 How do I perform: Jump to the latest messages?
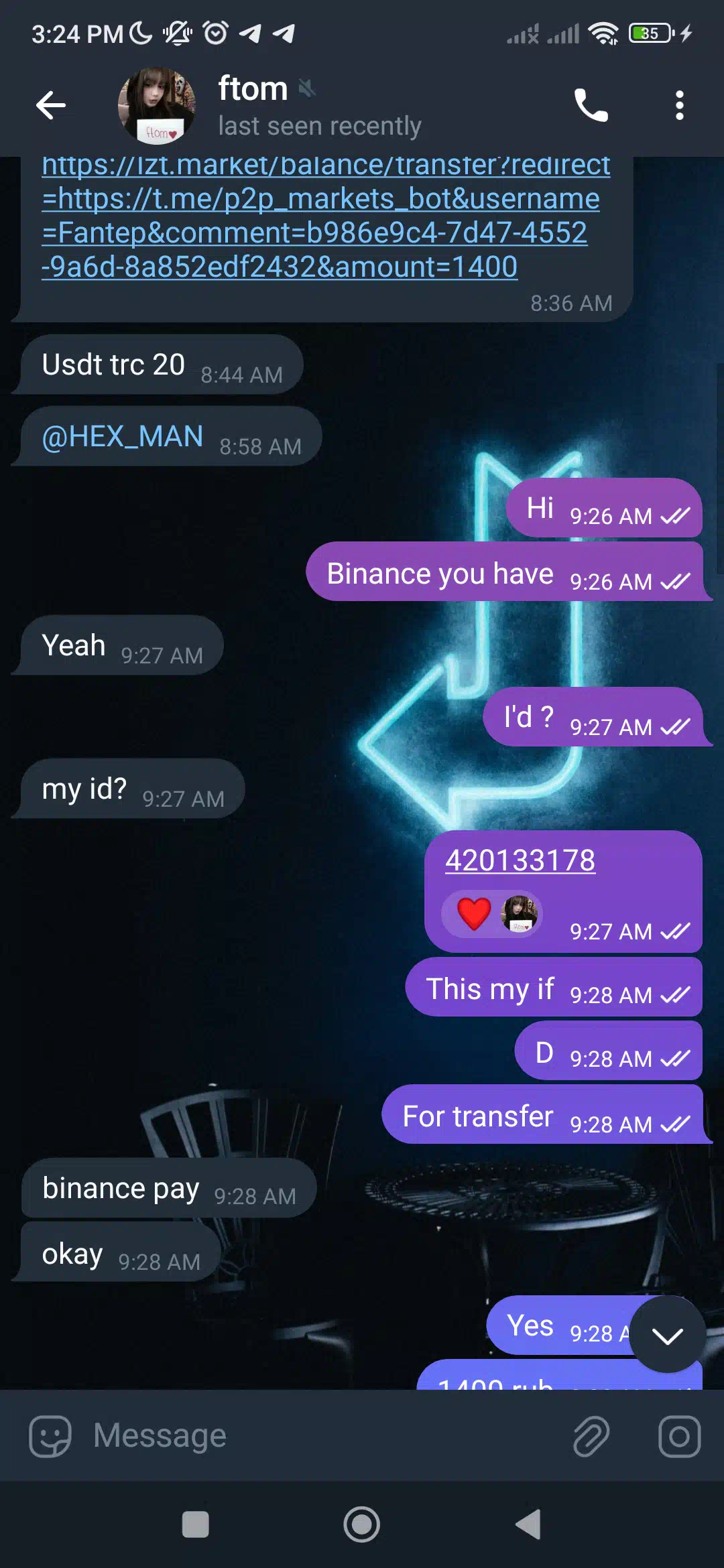(667, 1335)
